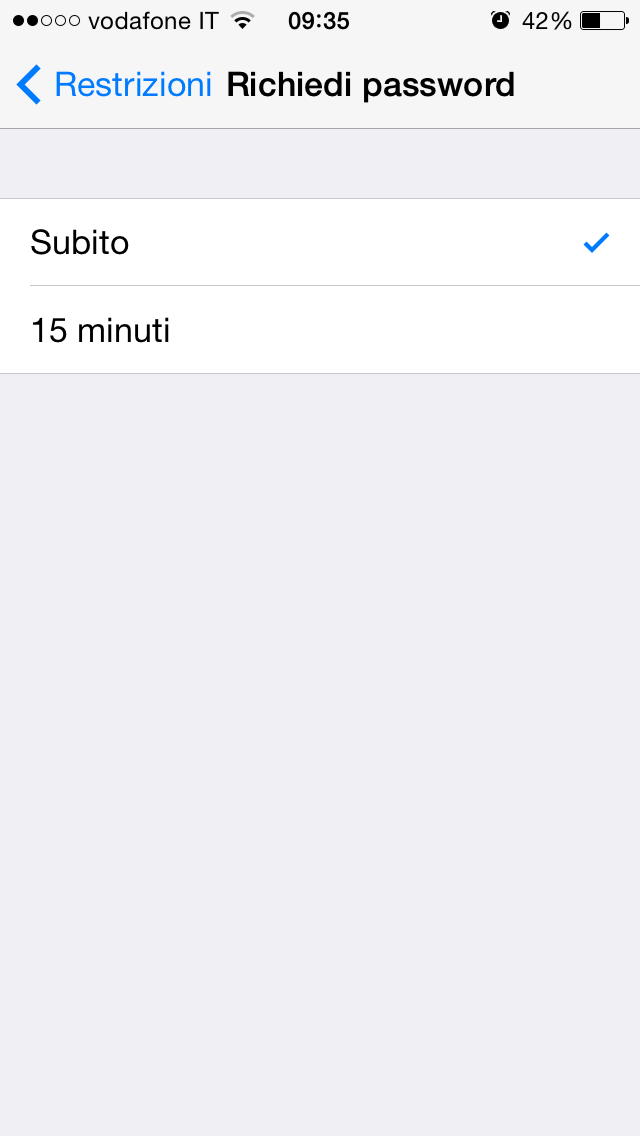This screenshot has height=1136, width=640.
Task: Go back to Restrizioni
Action: tap(114, 85)
